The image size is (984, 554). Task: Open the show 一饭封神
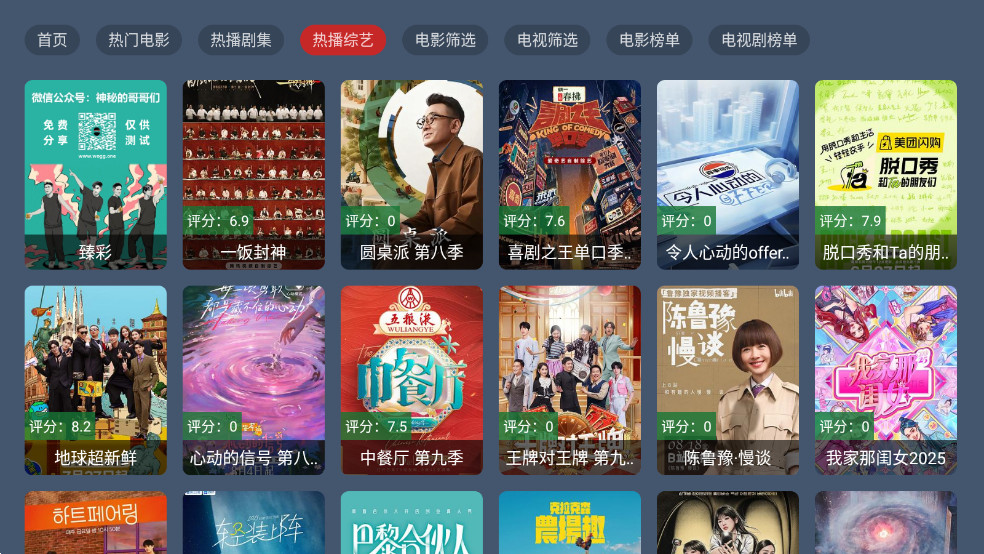tap(254, 174)
